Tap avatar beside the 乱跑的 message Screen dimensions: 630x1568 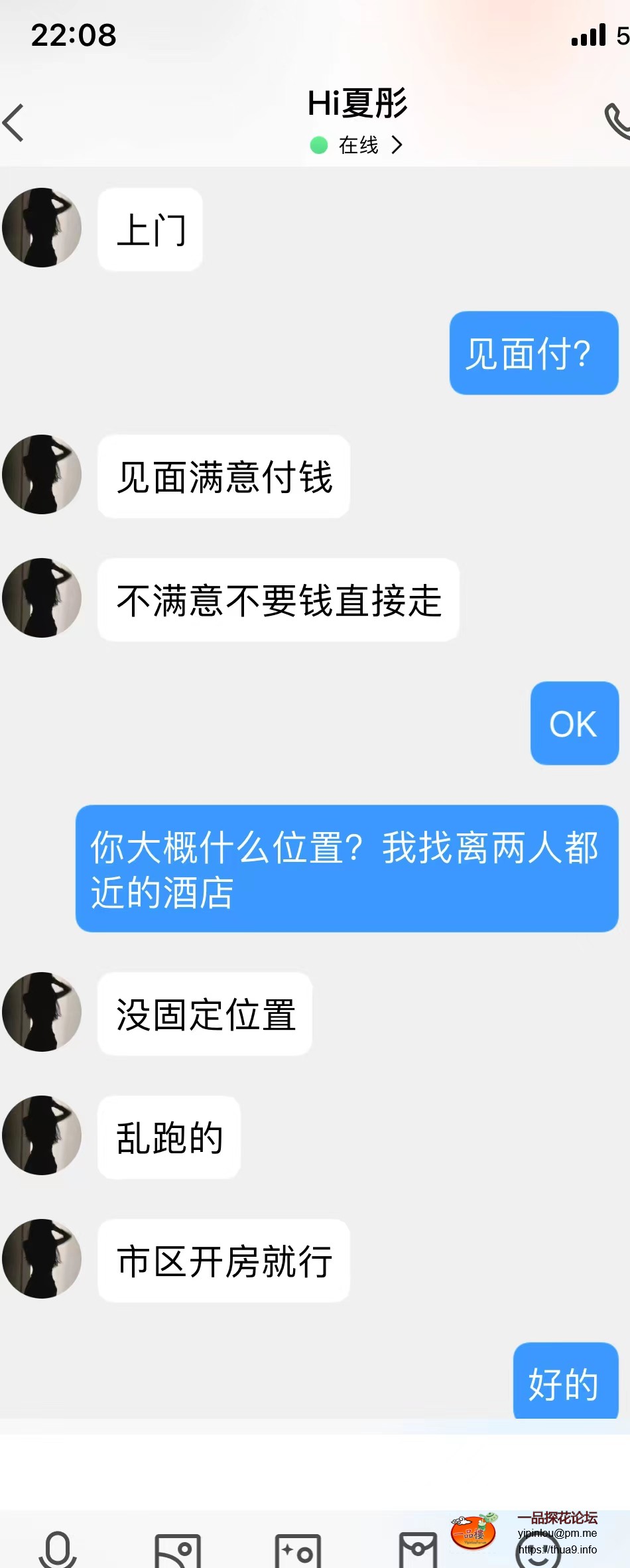click(41, 1135)
